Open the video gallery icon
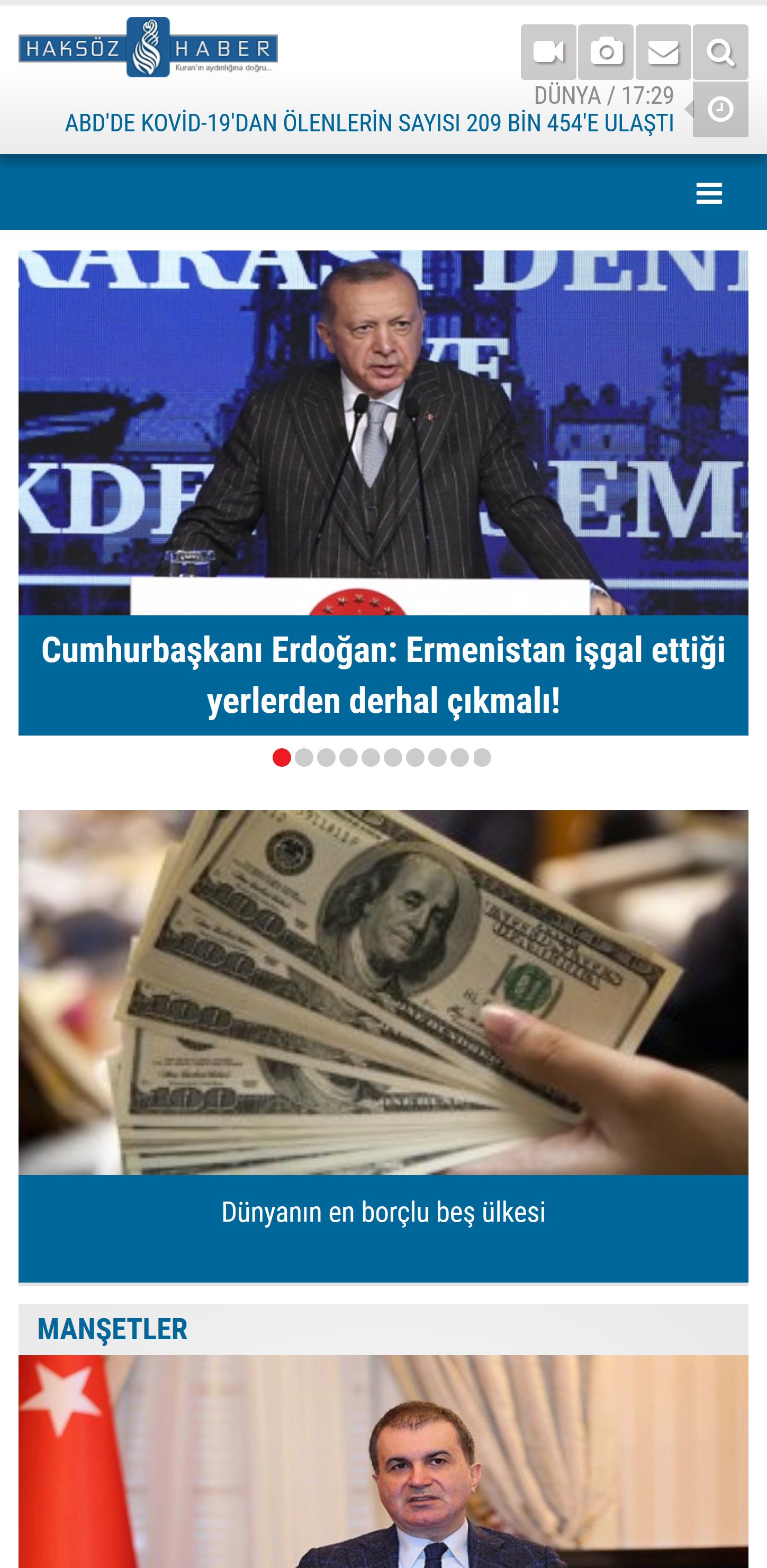767x1568 pixels. [x=548, y=52]
